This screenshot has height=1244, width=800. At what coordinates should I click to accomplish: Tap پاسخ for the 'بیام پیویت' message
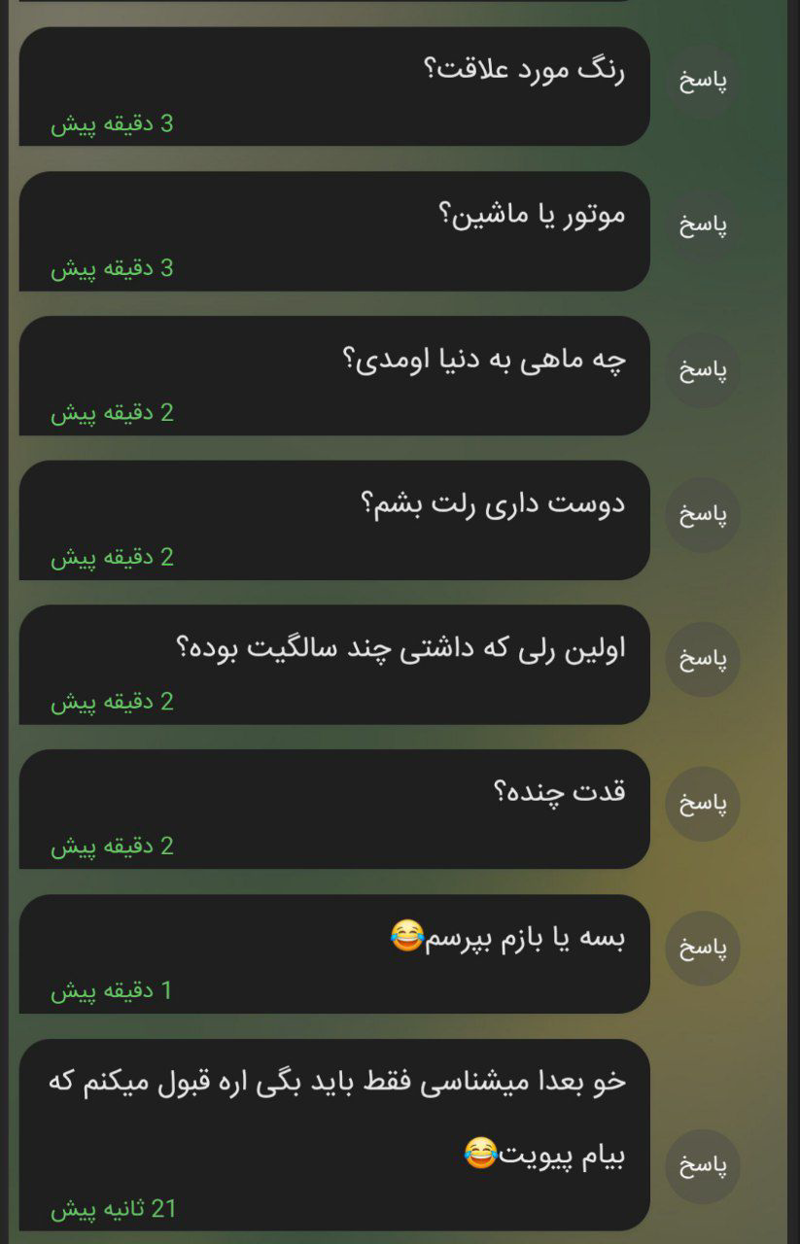tap(703, 1166)
